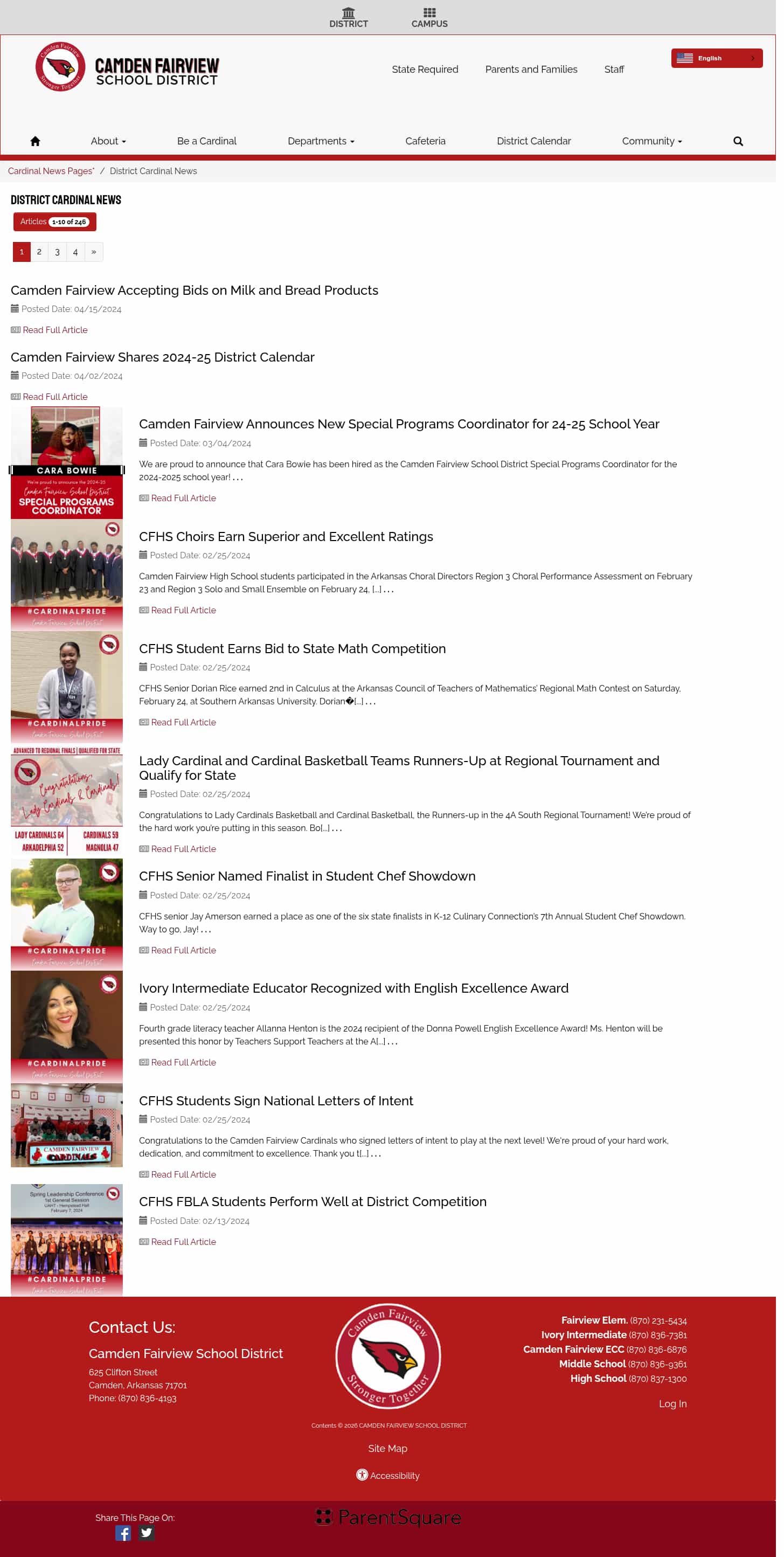Read full article on Milk and Bread bids
Viewport: 784px width, 1557px height.
pyautogui.click(x=54, y=329)
